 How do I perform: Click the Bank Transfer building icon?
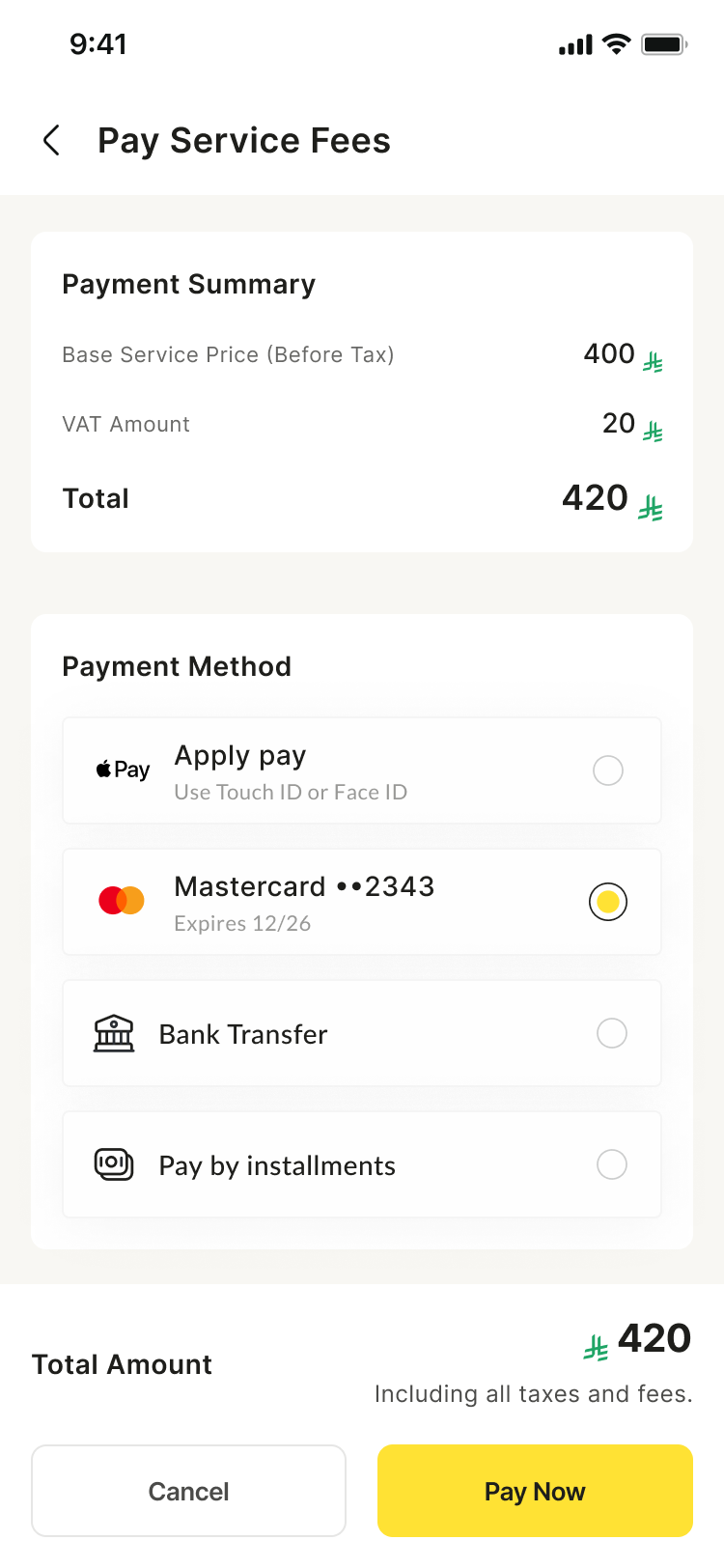point(114,1032)
